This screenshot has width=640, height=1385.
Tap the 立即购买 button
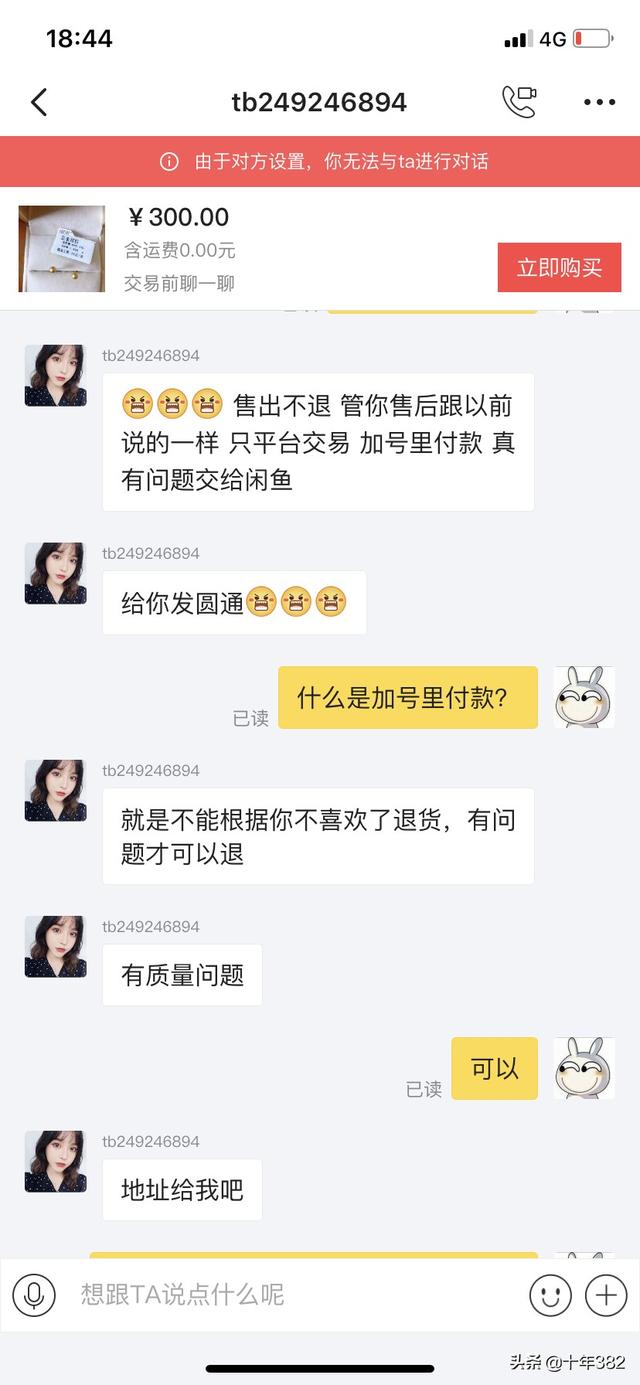coord(559,267)
